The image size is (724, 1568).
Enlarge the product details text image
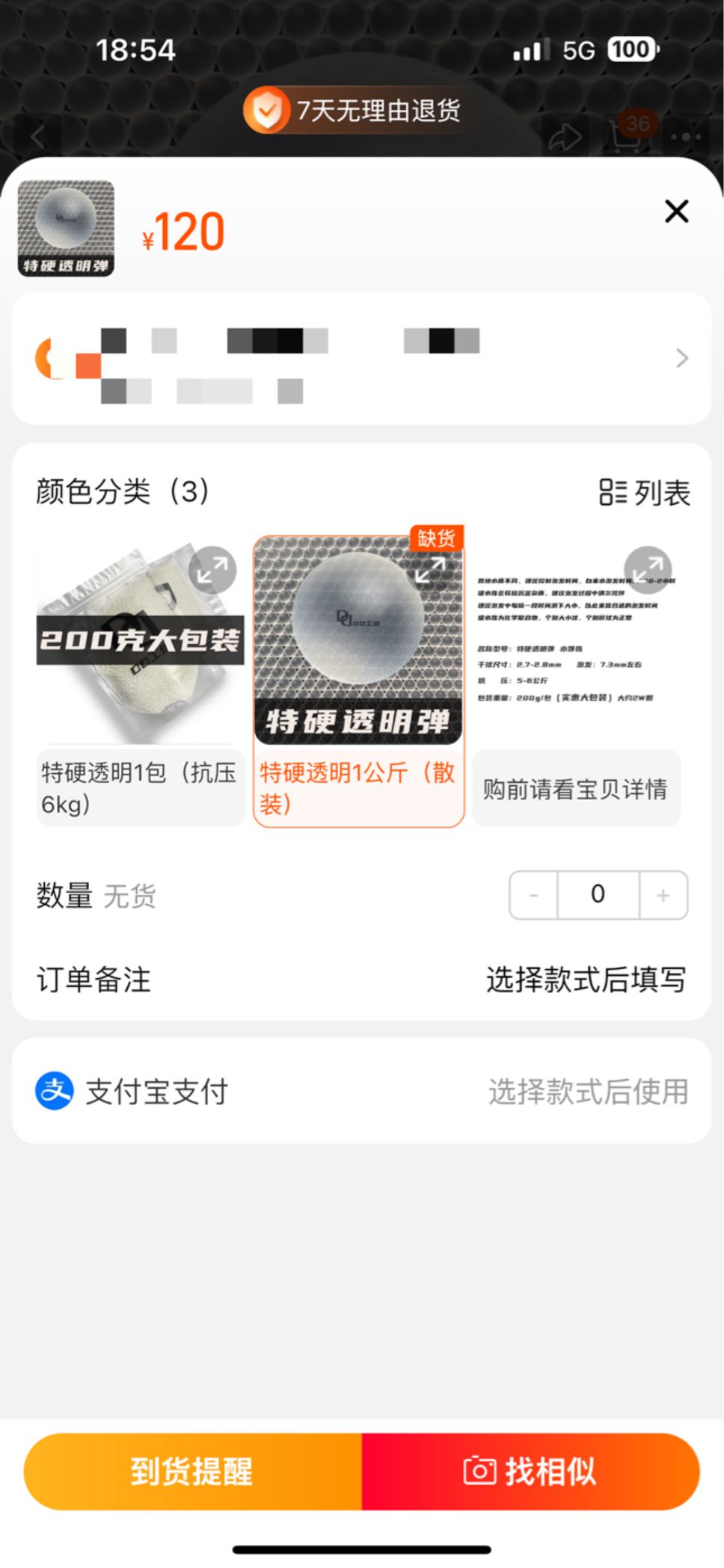648,570
